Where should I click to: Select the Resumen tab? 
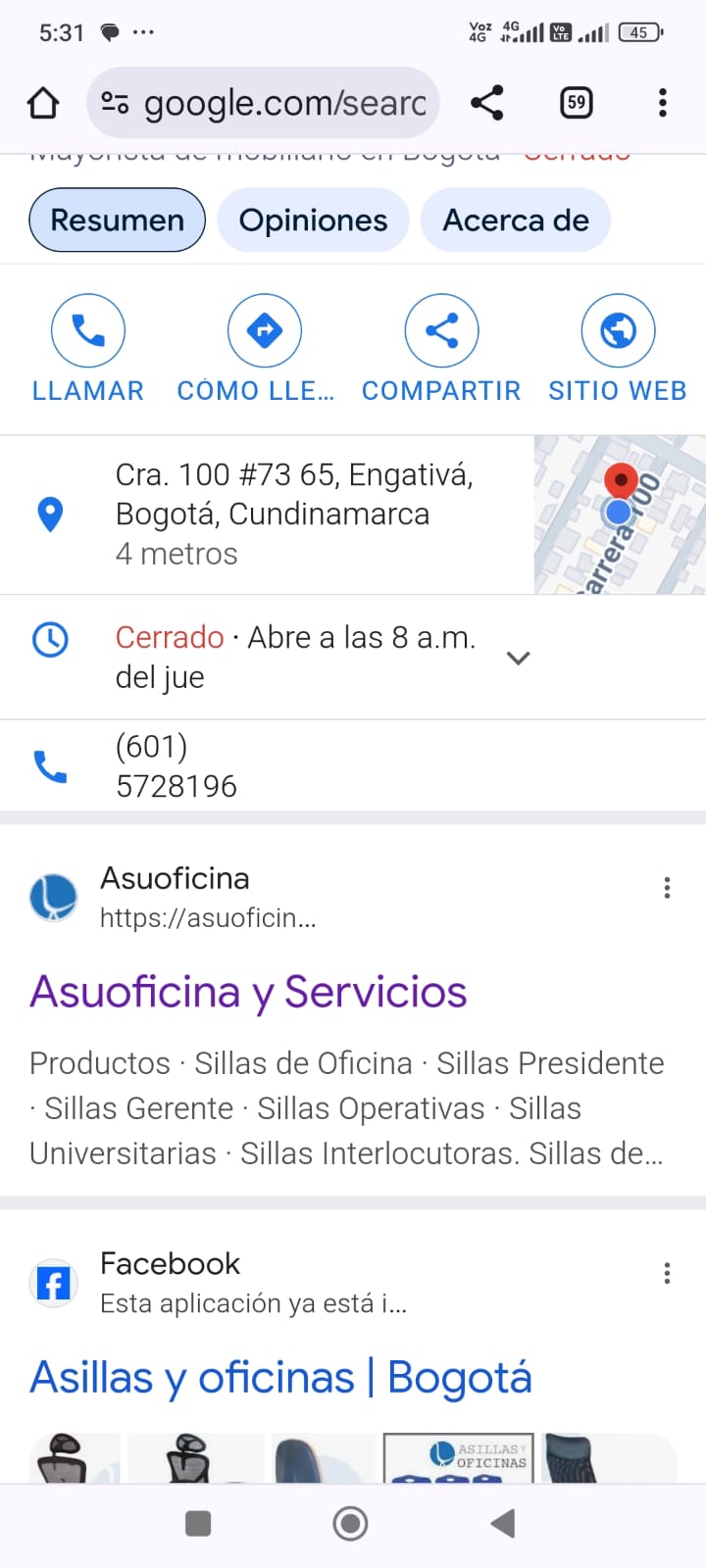(x=117, y=220)
